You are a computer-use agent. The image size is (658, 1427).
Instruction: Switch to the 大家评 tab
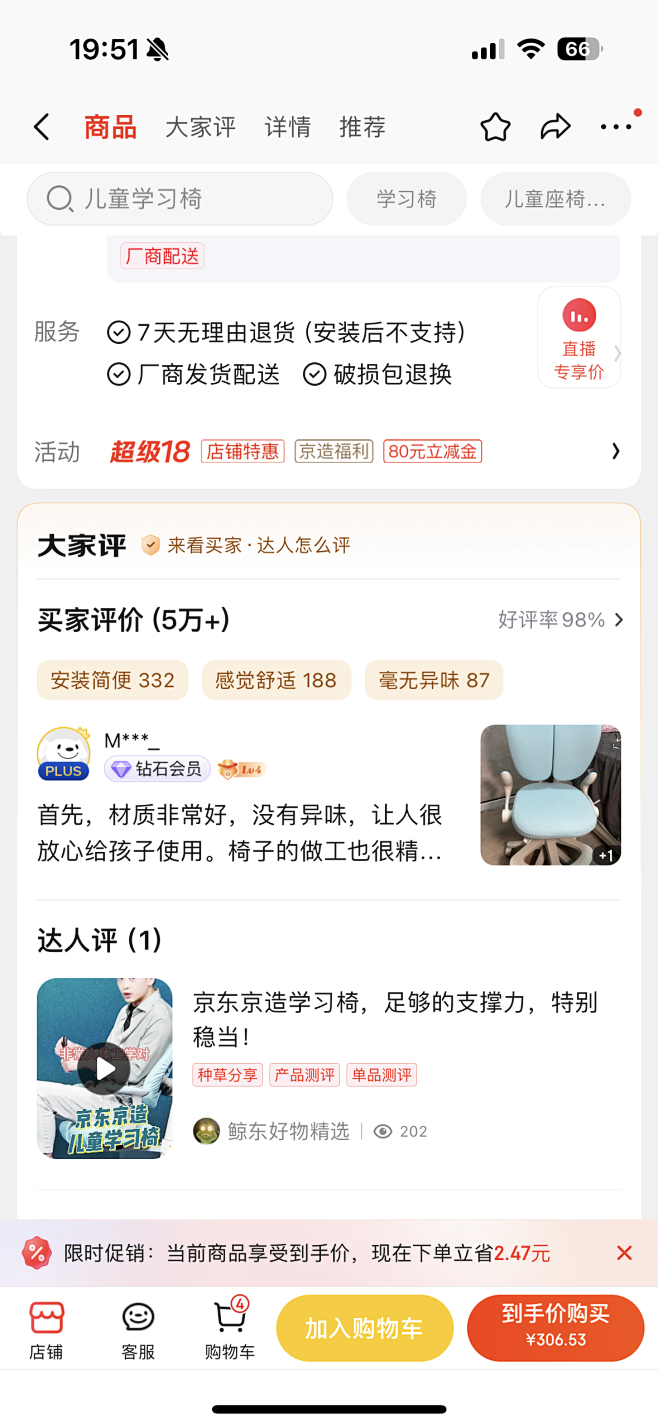click(200, 127)
